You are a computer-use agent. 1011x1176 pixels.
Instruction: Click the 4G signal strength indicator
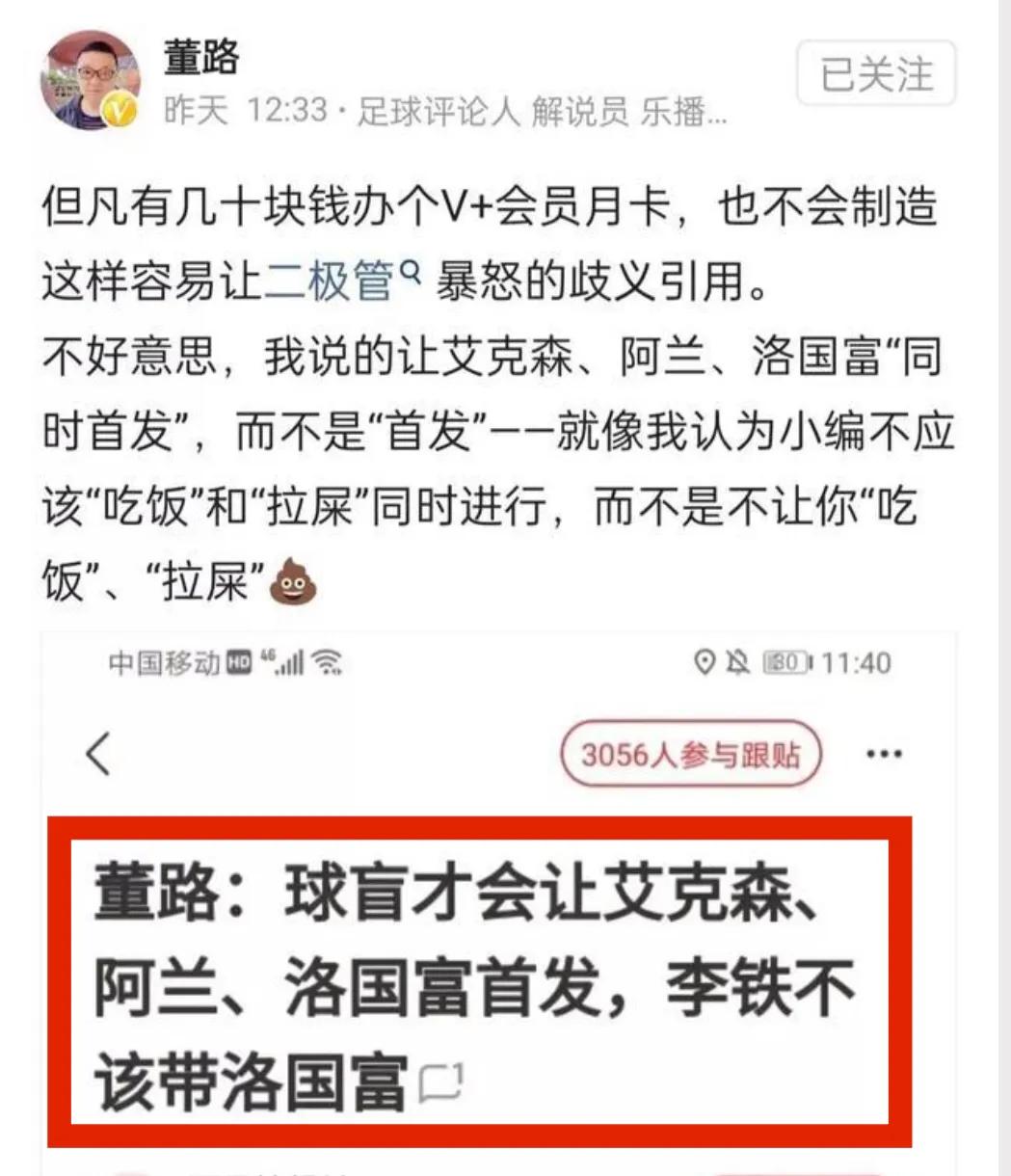287,662
